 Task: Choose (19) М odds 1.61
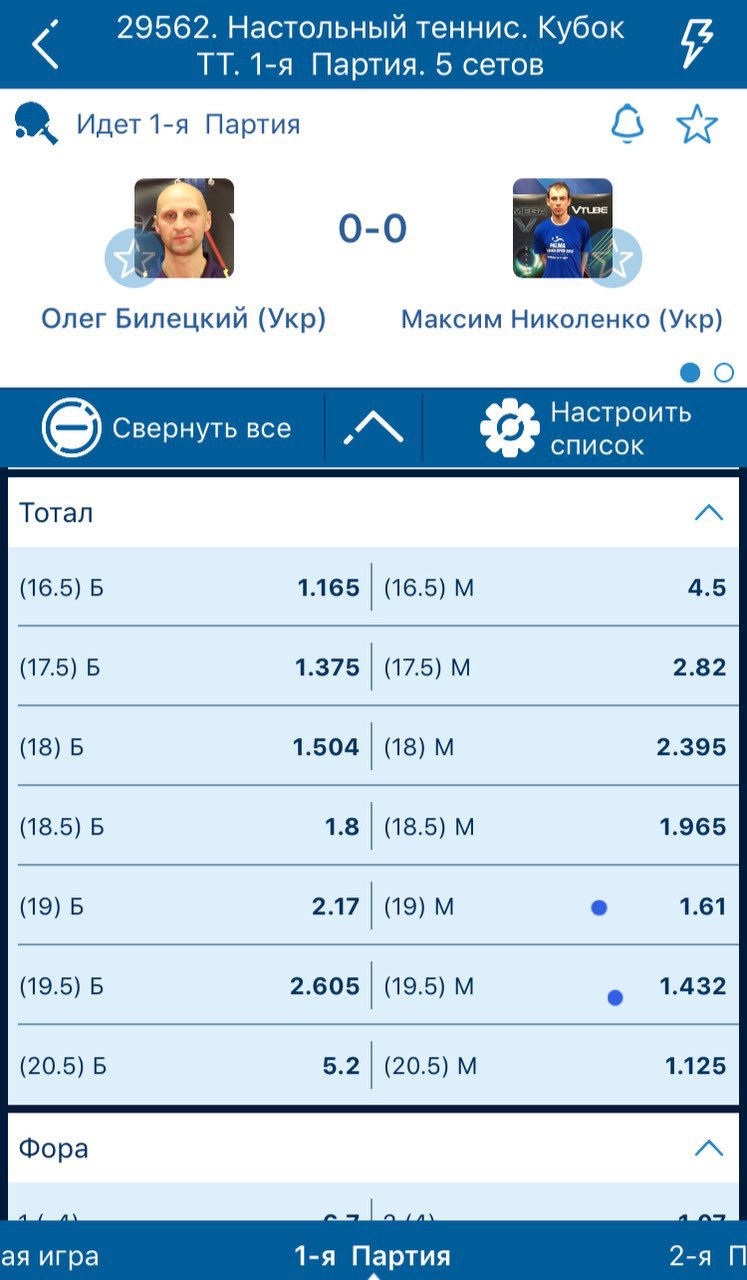[556, 907]
